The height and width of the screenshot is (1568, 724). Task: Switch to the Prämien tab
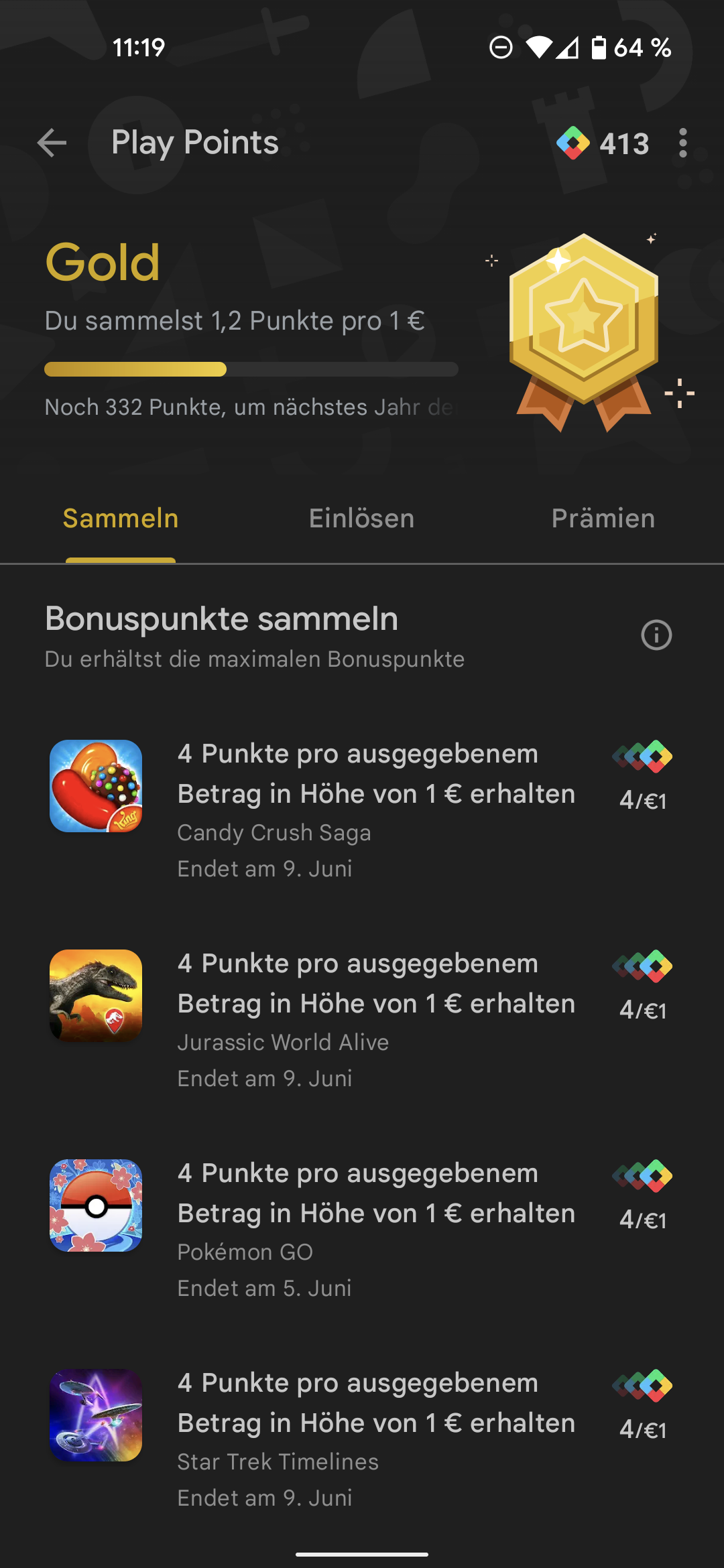pos(603,519)
